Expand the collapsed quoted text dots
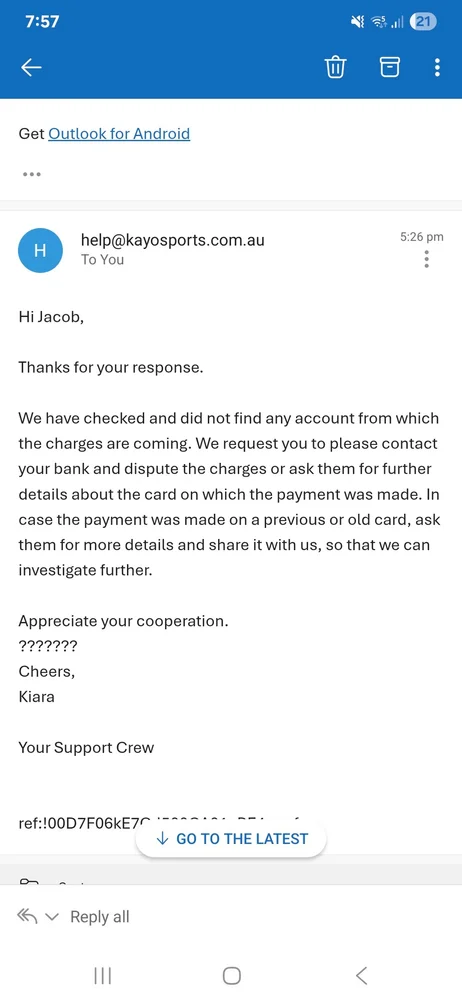Image resolution: width=462 pixels, height=1000 pixels. 32,174
